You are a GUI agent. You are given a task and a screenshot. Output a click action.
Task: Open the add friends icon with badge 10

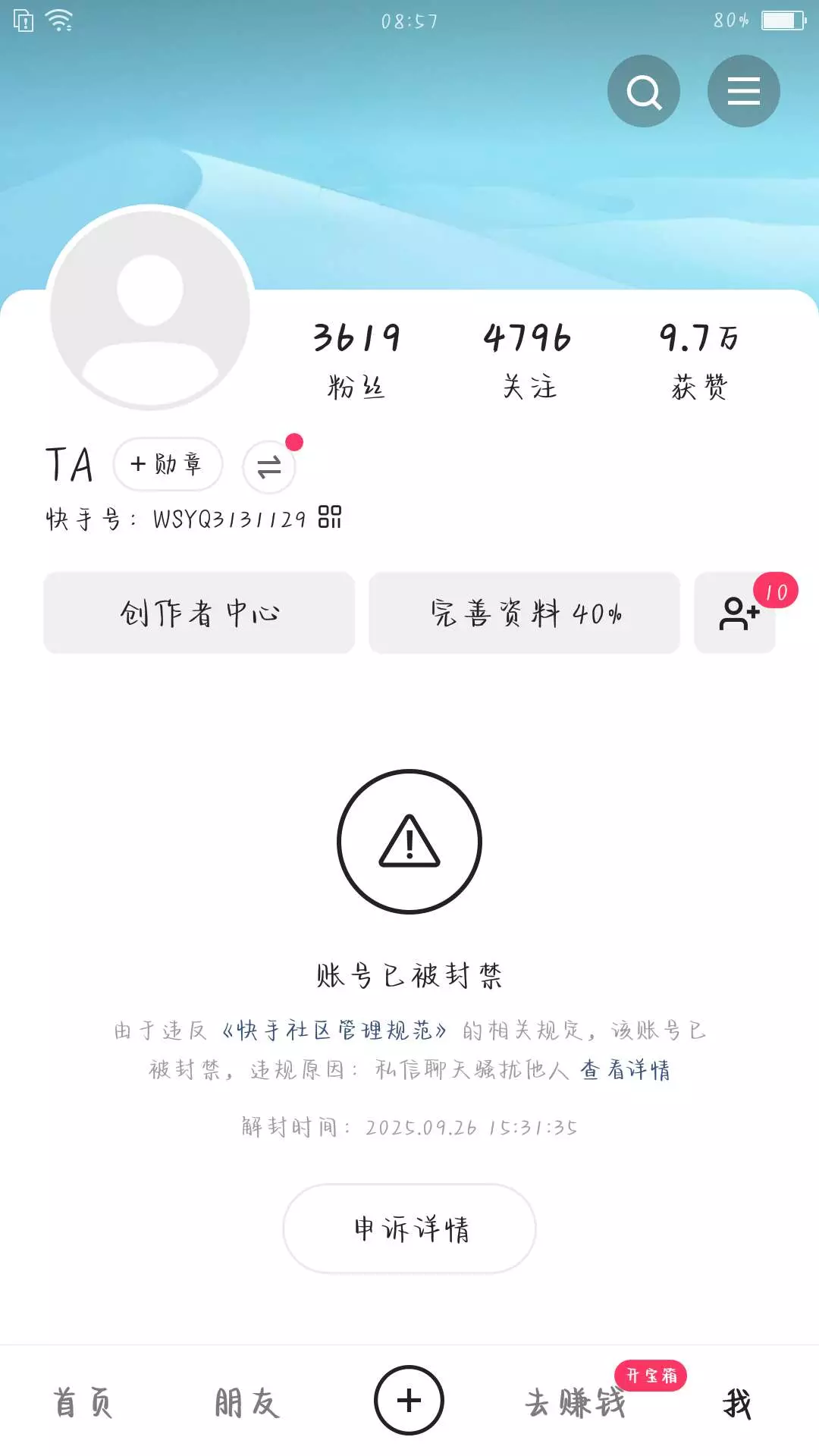coord(736,613)
